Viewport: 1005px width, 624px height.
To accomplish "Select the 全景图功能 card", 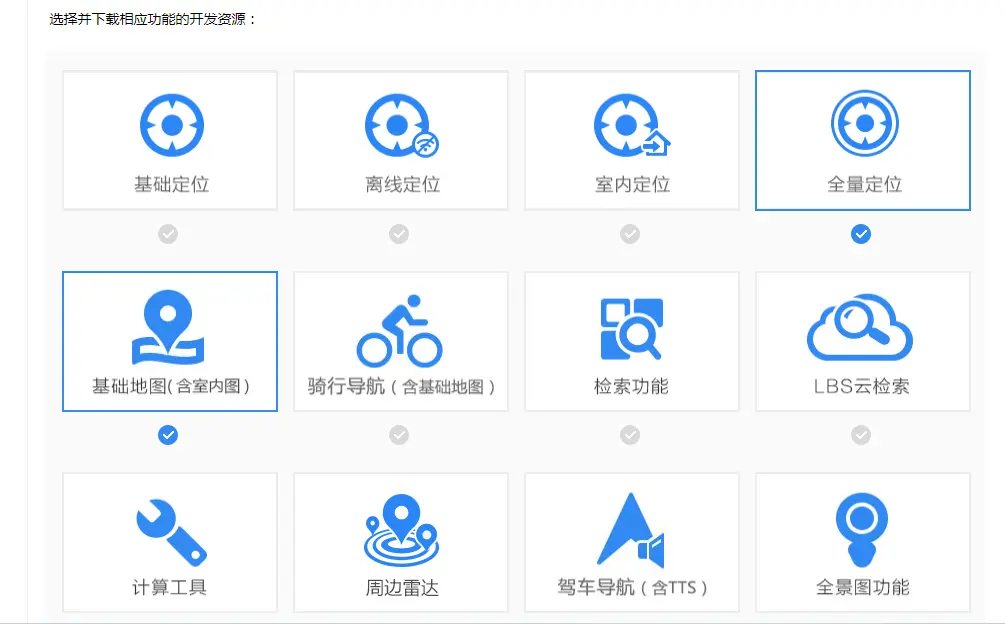I will click(863, 542).
